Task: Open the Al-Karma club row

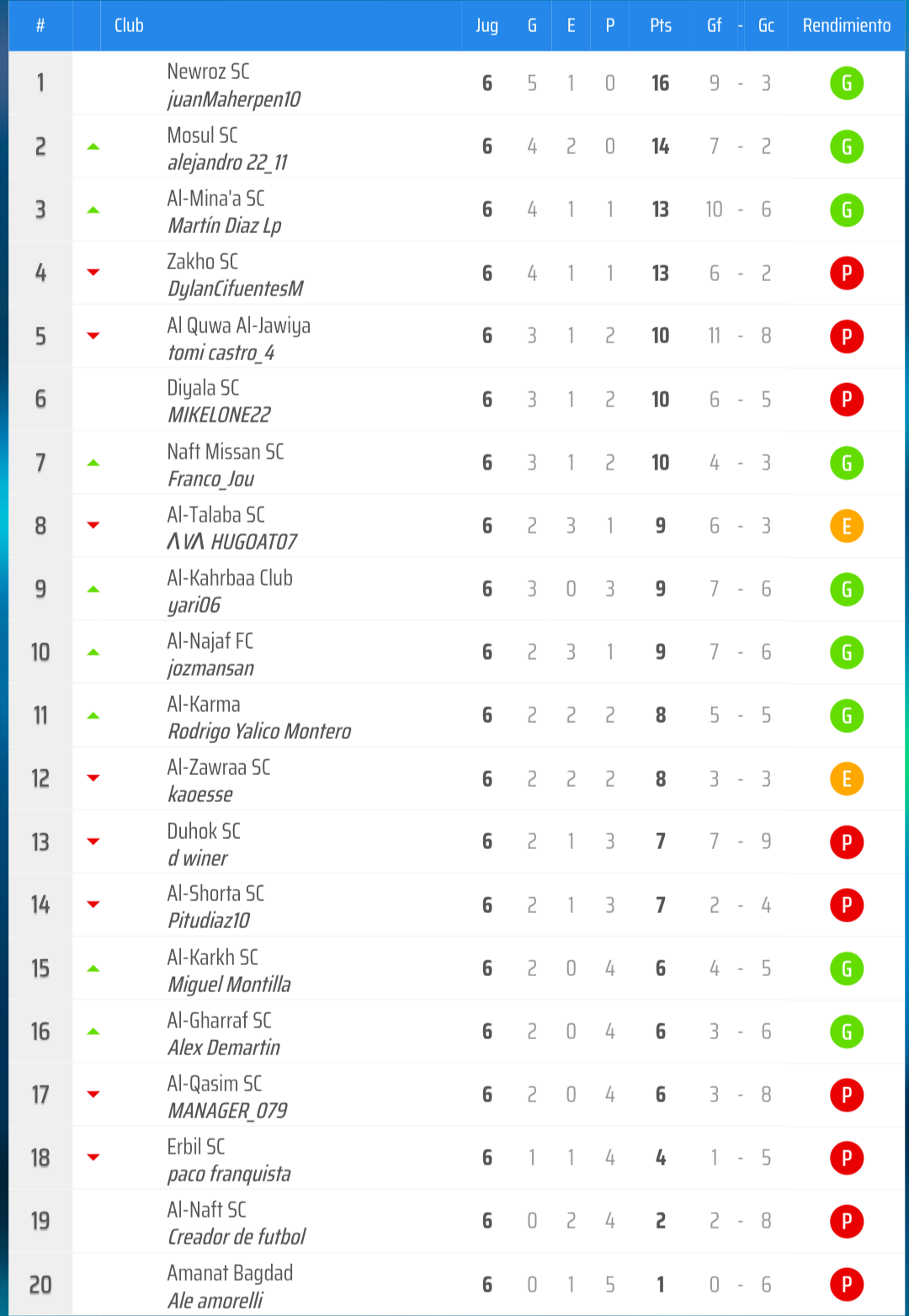Action: click(203, 704)
